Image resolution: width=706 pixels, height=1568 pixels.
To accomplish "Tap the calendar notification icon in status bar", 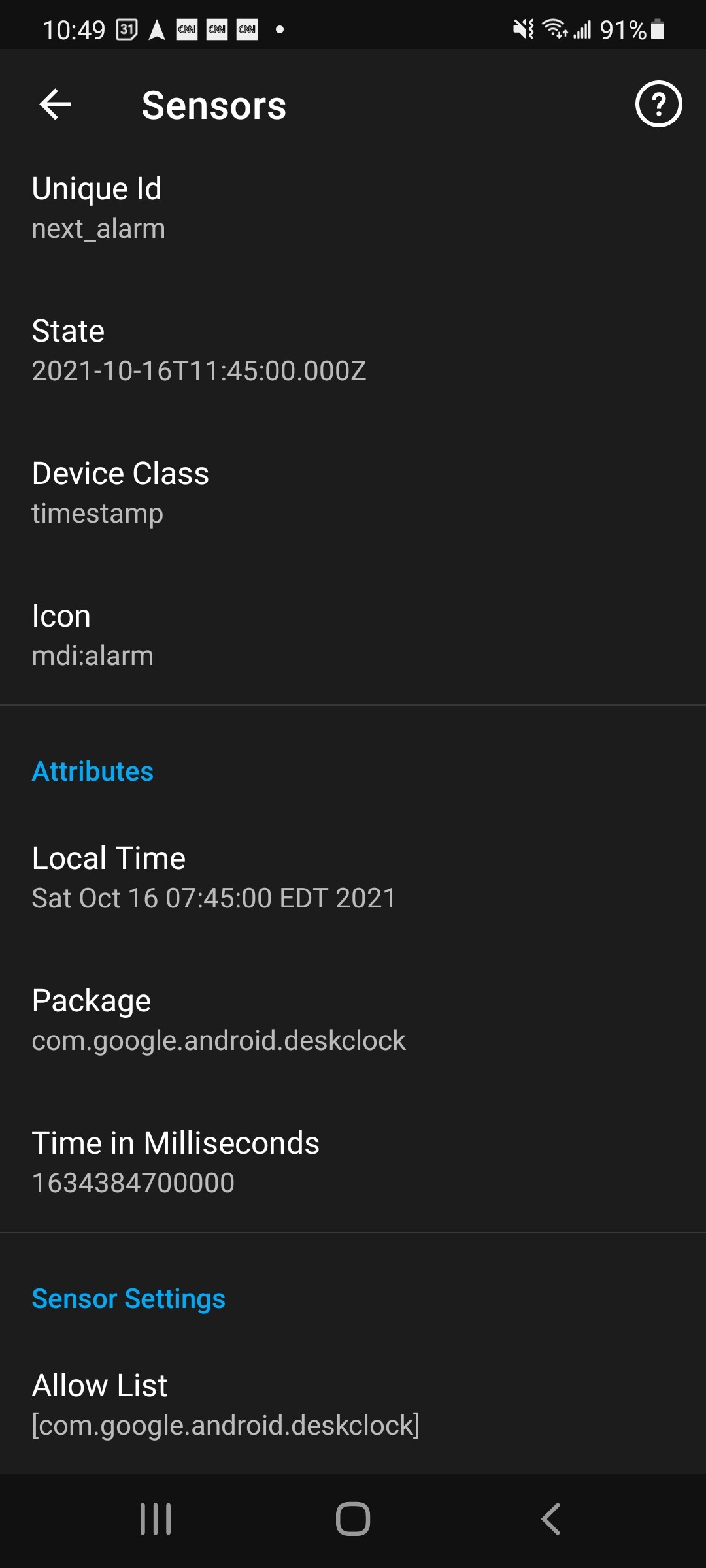I will tap(127, 27).
